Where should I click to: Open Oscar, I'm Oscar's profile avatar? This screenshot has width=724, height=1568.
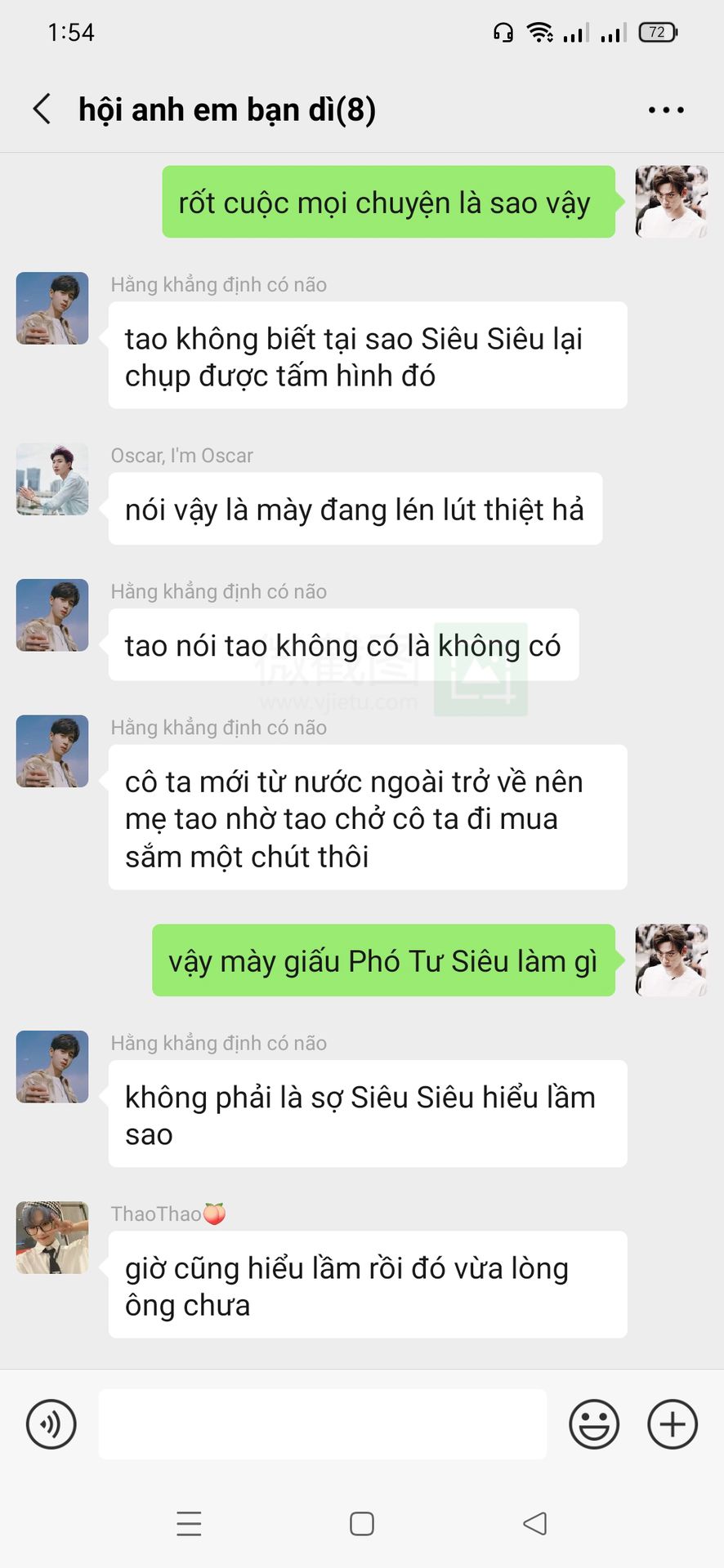[52, 479]
